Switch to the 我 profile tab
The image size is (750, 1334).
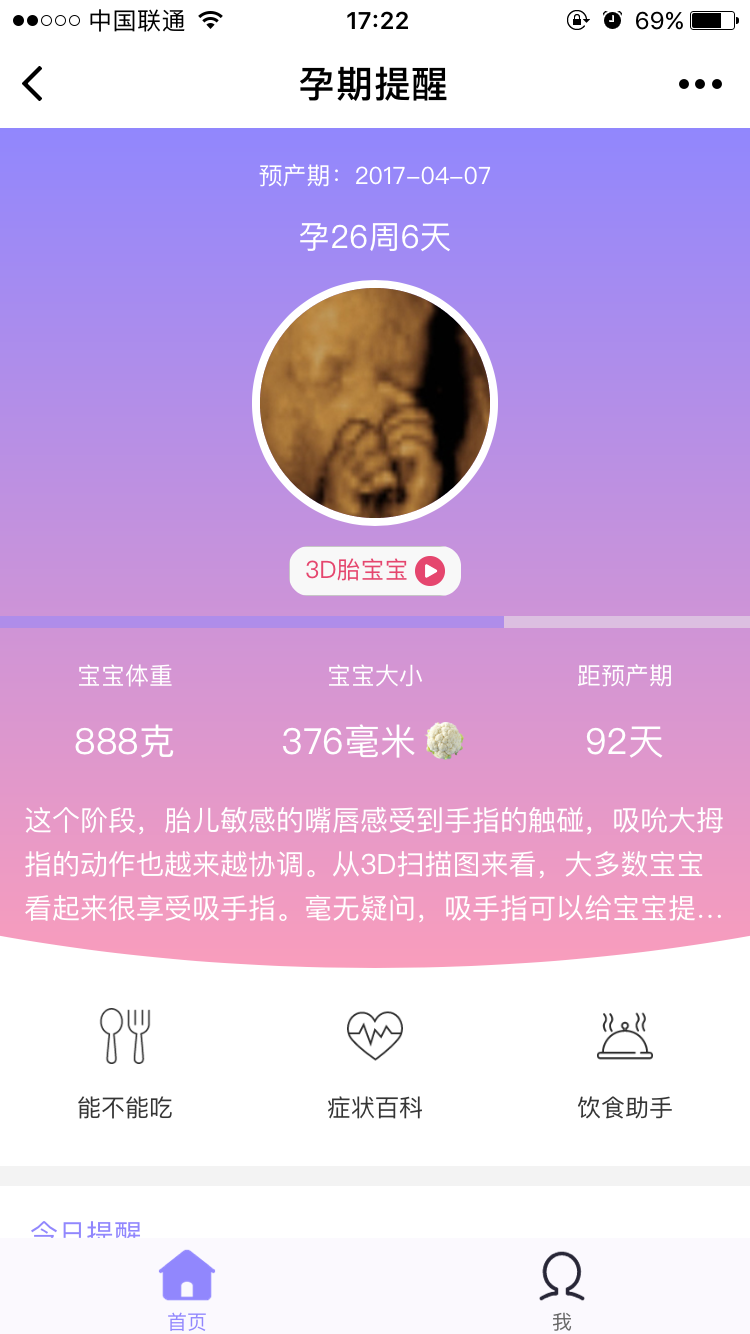(x=562, y=1288)
